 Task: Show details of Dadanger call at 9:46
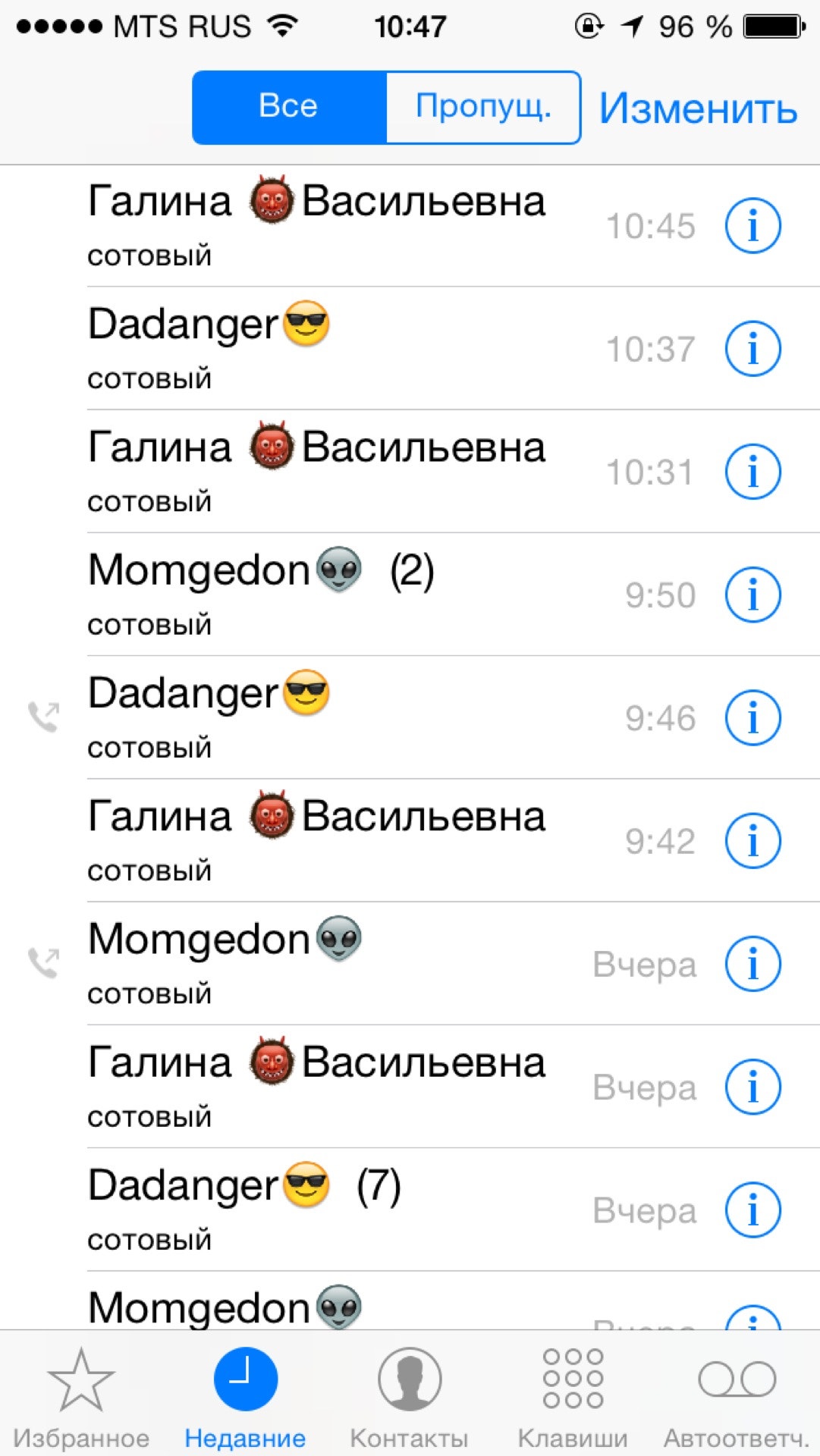(752, 717)
